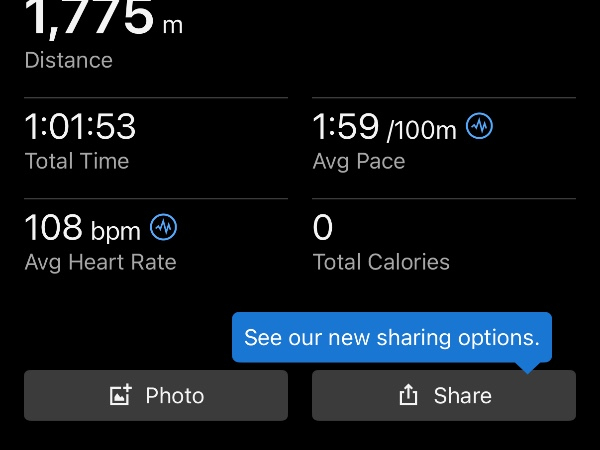This screenshot has height=450, width=600.
Task: Share this swim activity
Action: (443, 395)
